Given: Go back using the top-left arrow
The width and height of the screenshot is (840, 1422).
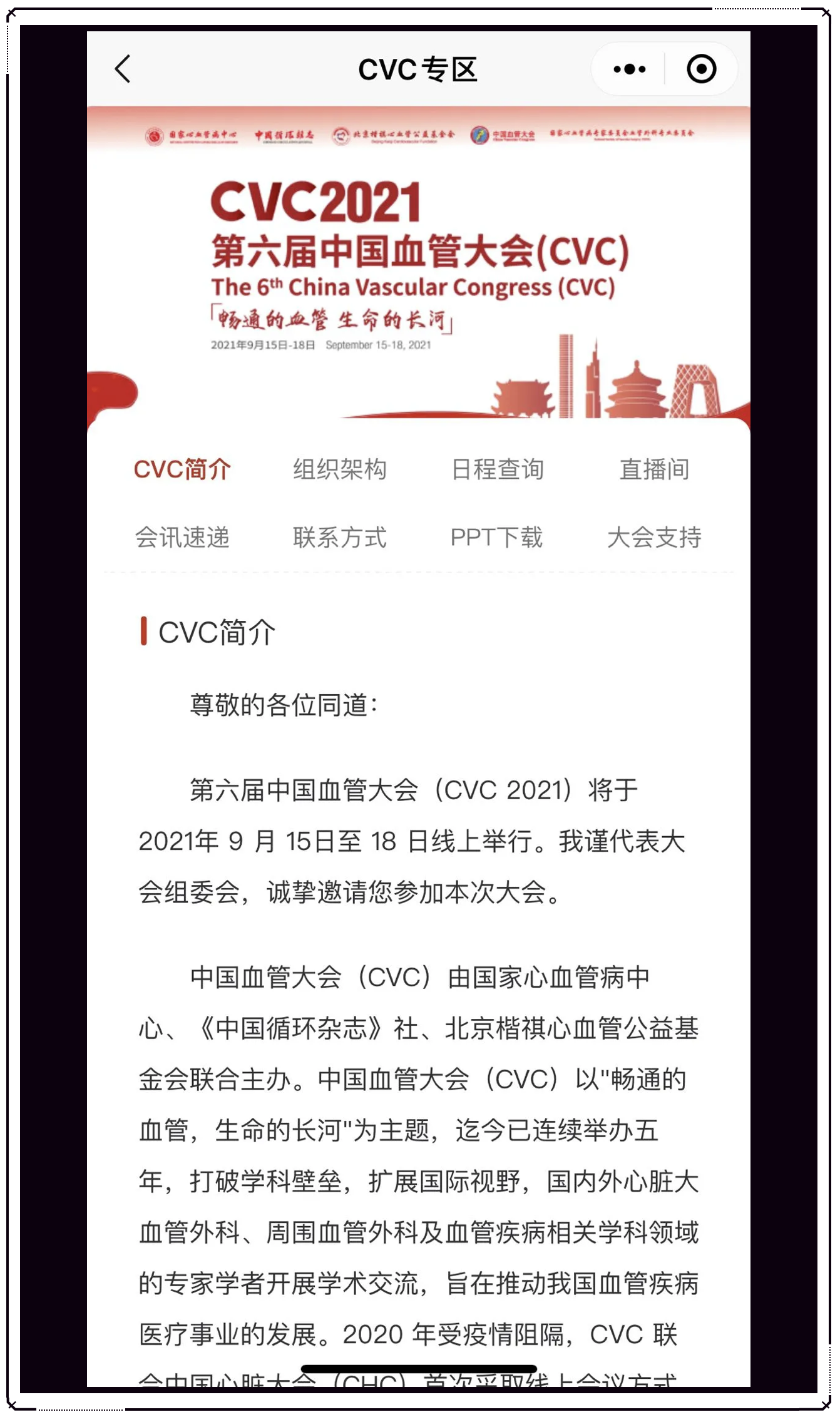Looking at the screenshot, I should click(123, 69).
